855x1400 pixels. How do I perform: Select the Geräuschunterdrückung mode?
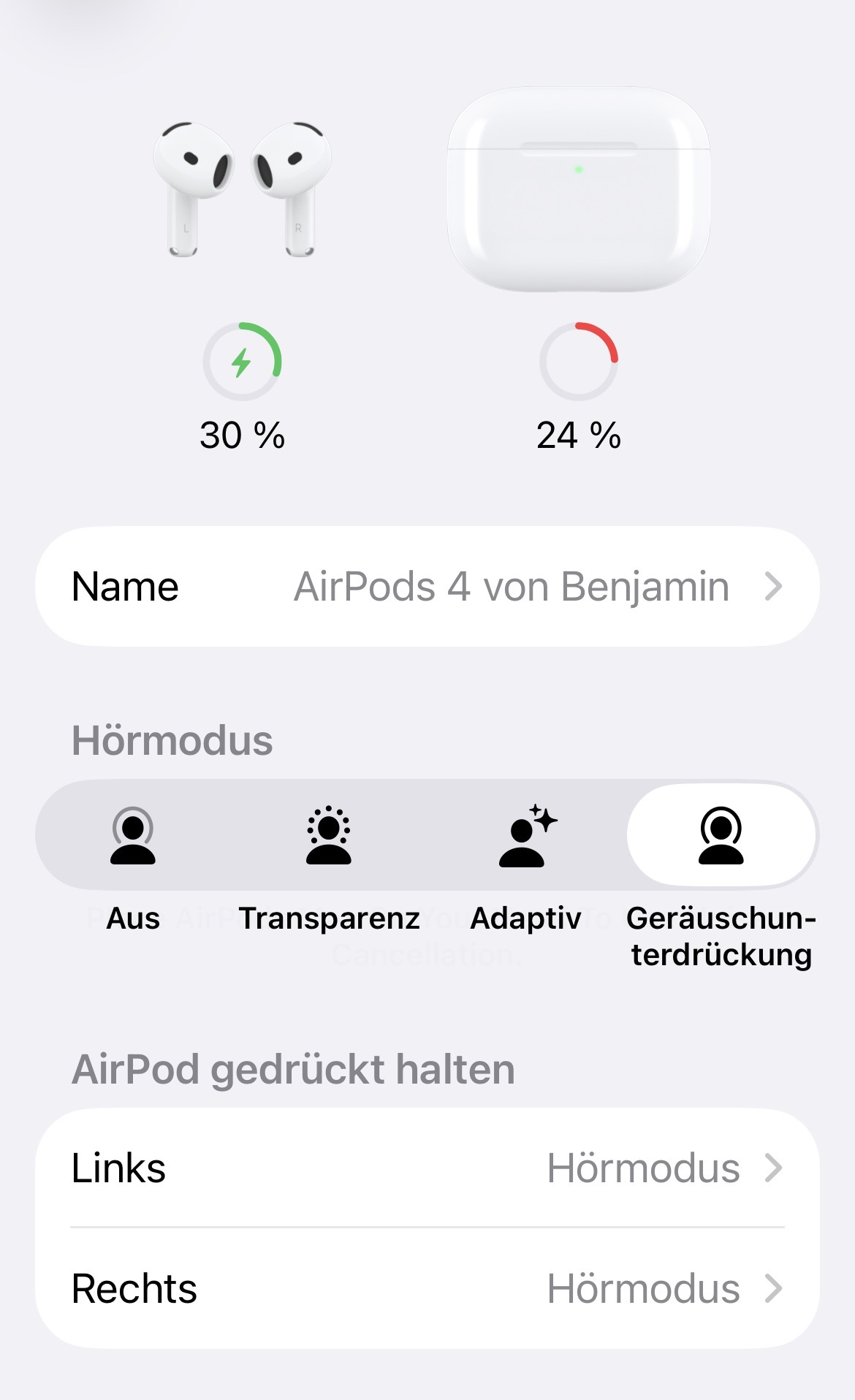click(721, 836)
